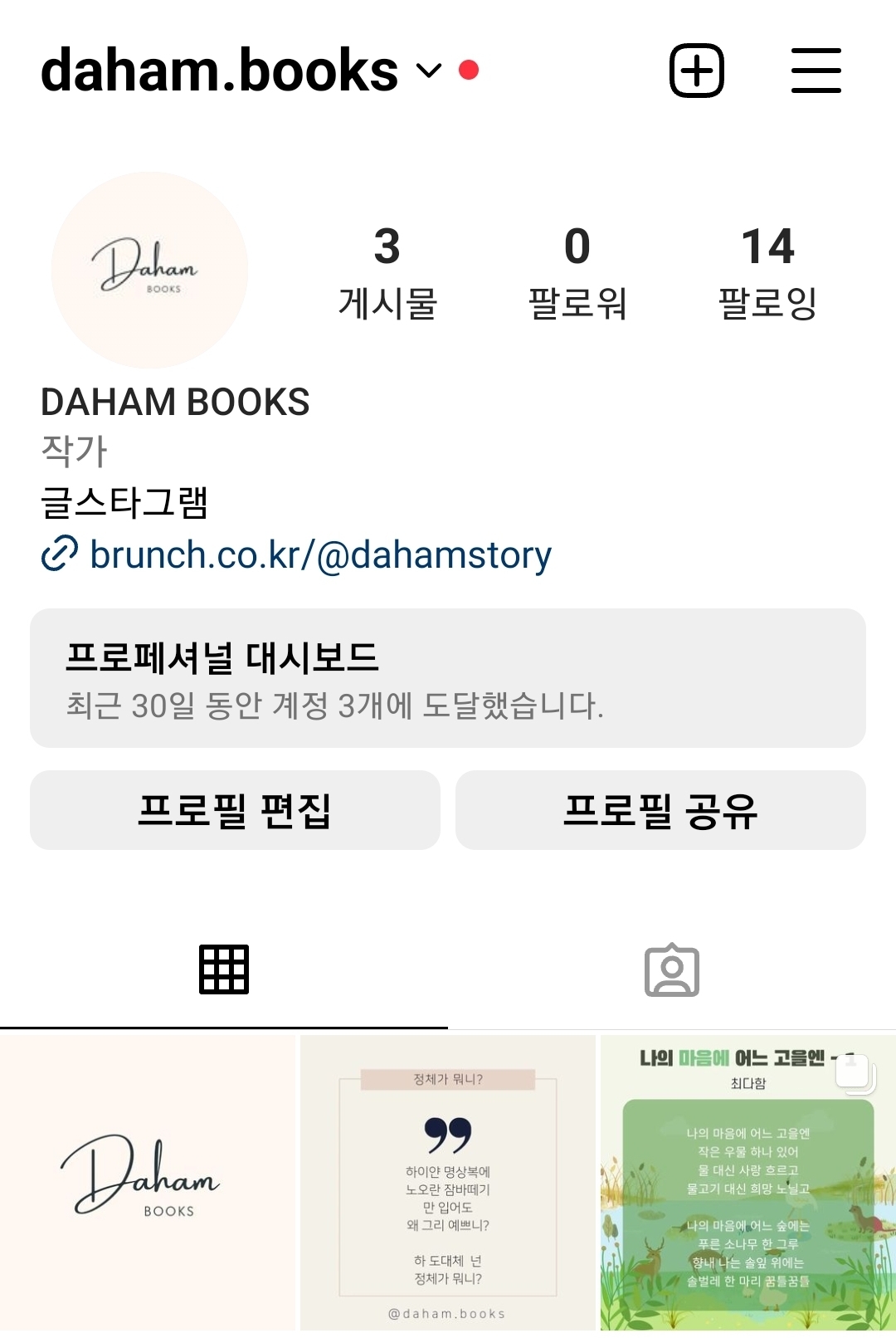The width and height of the screenshot is (896, 1338).
Task: Click the link chain icon beside the URL
Action: click(56, 554)
